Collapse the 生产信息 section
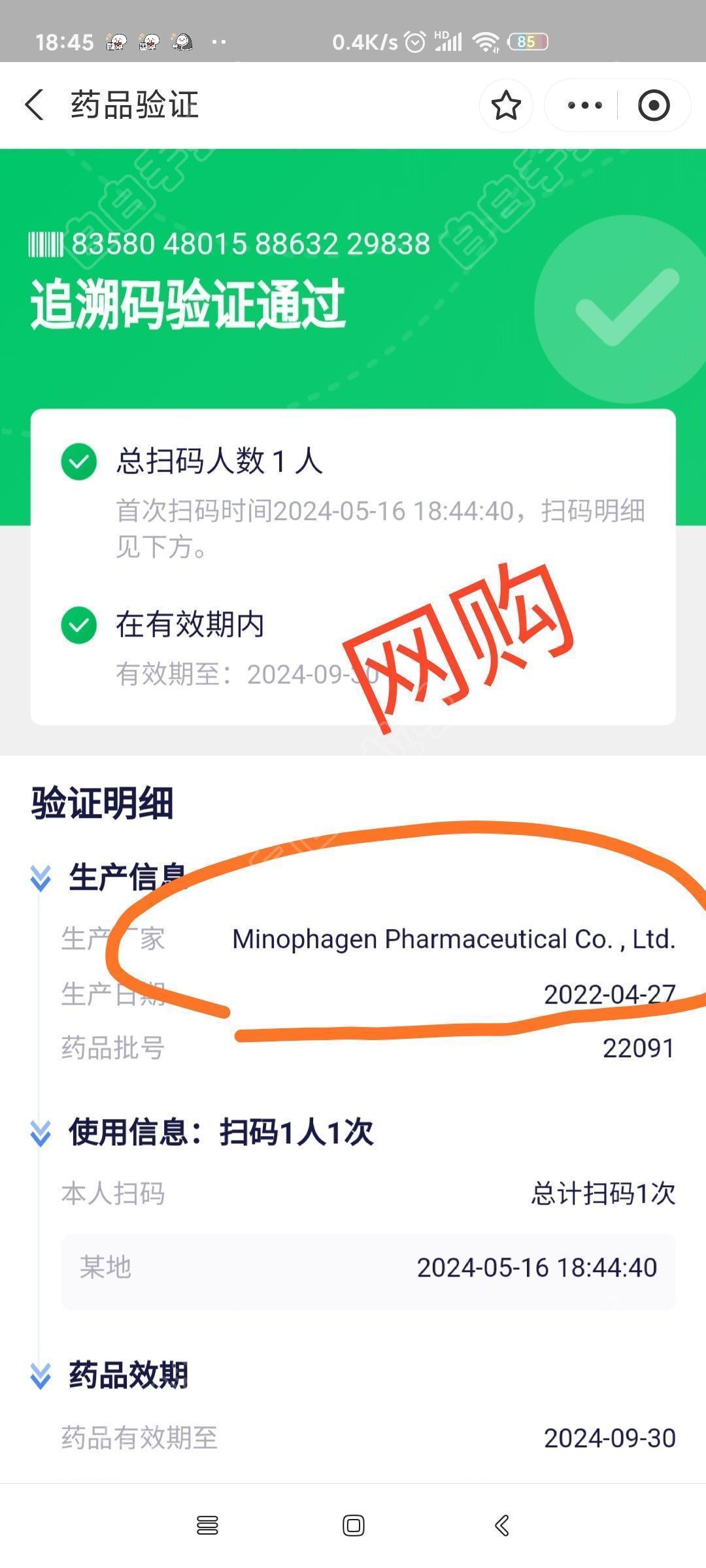The height and width of the screenshot is (1568, 706). [41, 879]
